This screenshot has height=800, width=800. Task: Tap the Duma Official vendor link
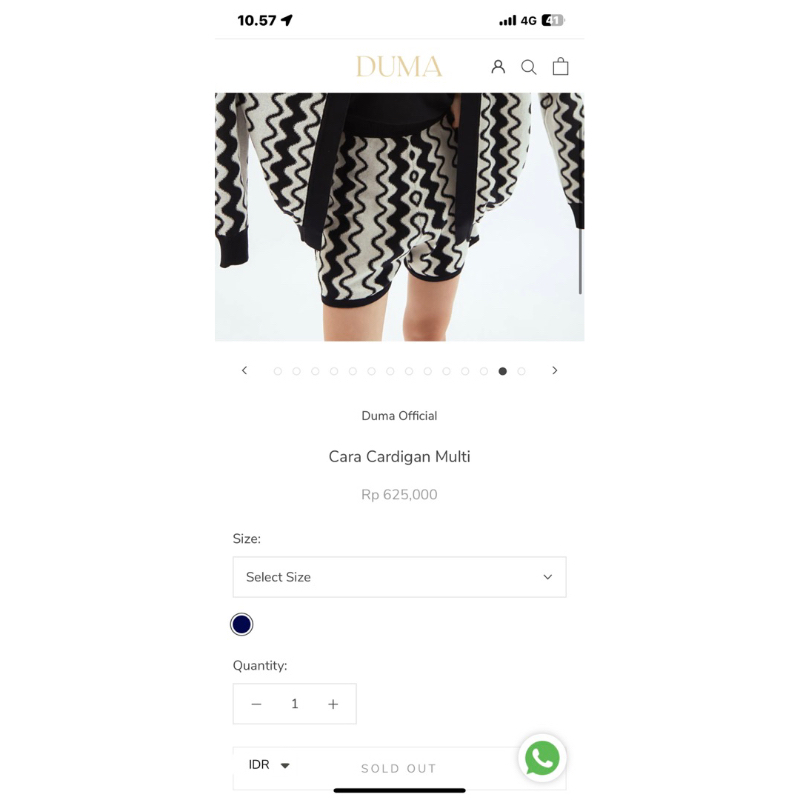tap(399, 416)
